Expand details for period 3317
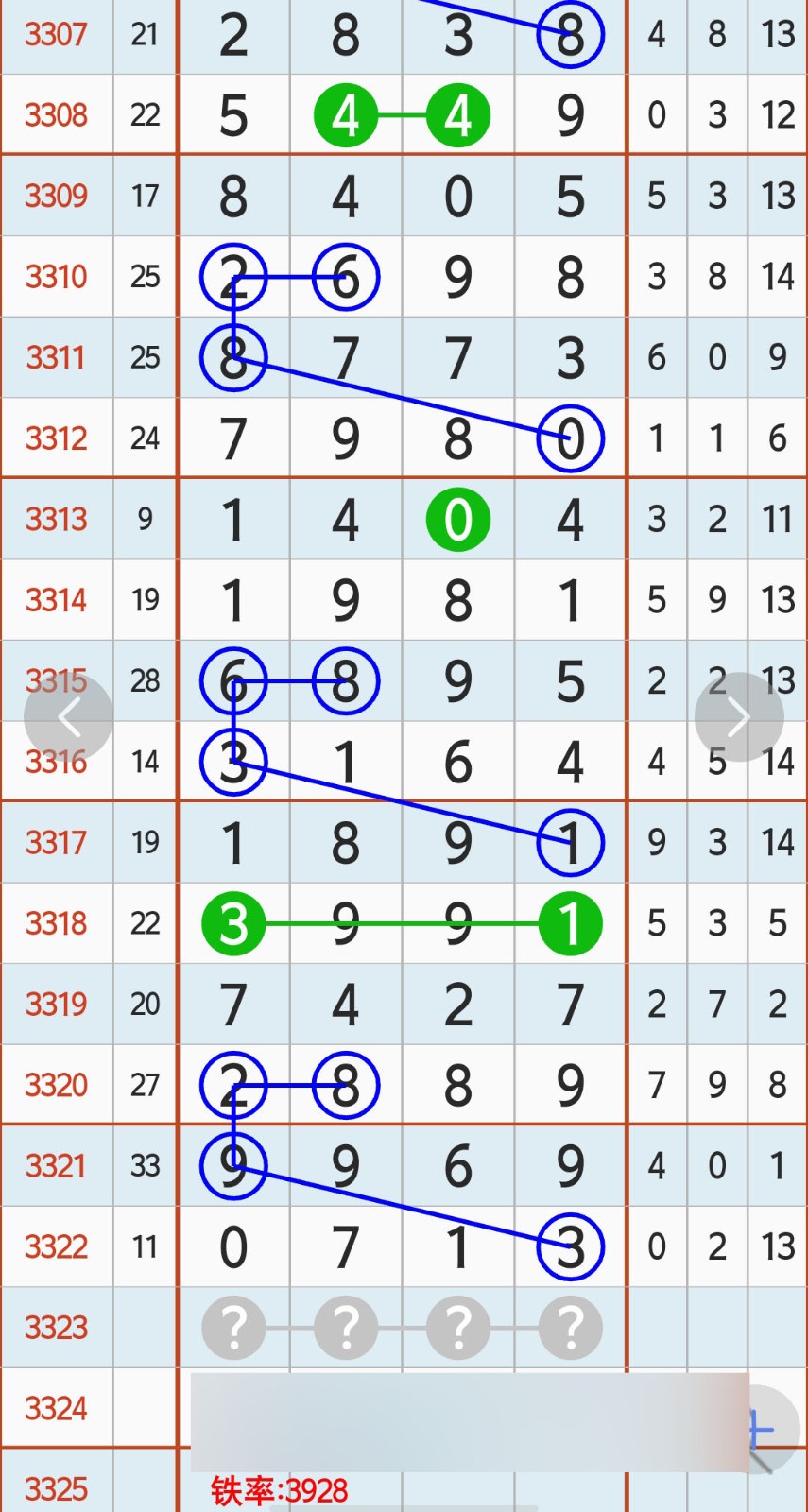The height and width of the screenshot is (1512, 808). (56, 842)
